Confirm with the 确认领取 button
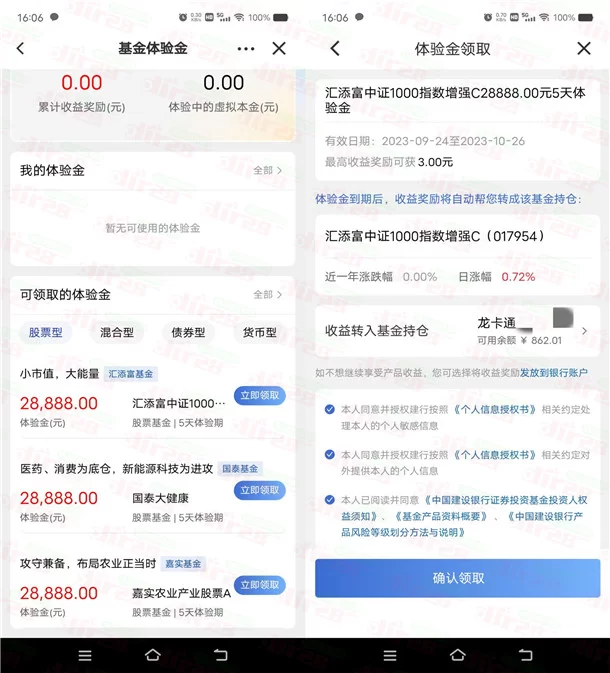610x673 pixels. click(x=457, y=578)
